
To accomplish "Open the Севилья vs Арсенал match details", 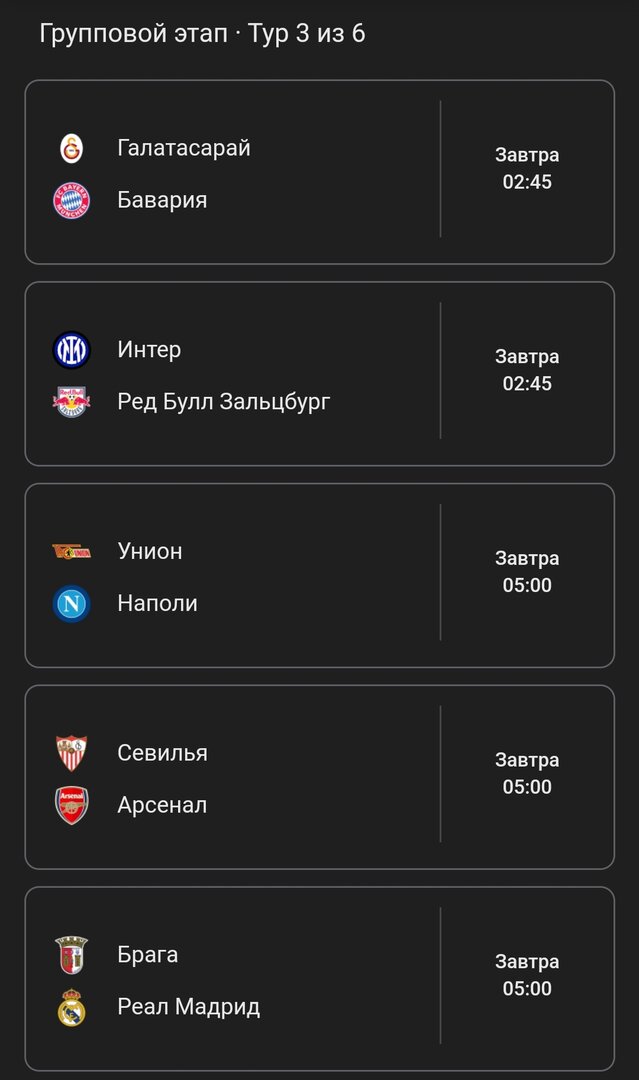I will tap(319, 777).
